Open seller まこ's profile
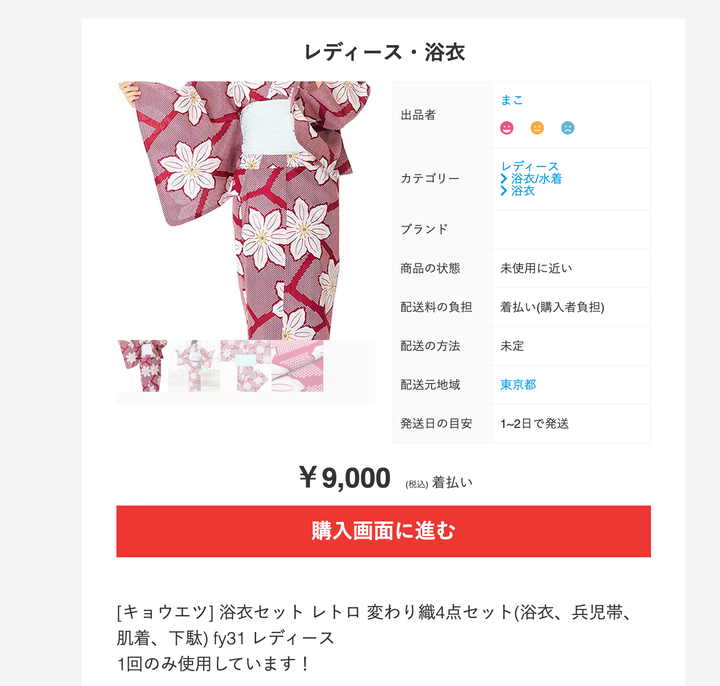Image resolution: width=720 pixels, height=686 pixels. click(x=512, y=100)
